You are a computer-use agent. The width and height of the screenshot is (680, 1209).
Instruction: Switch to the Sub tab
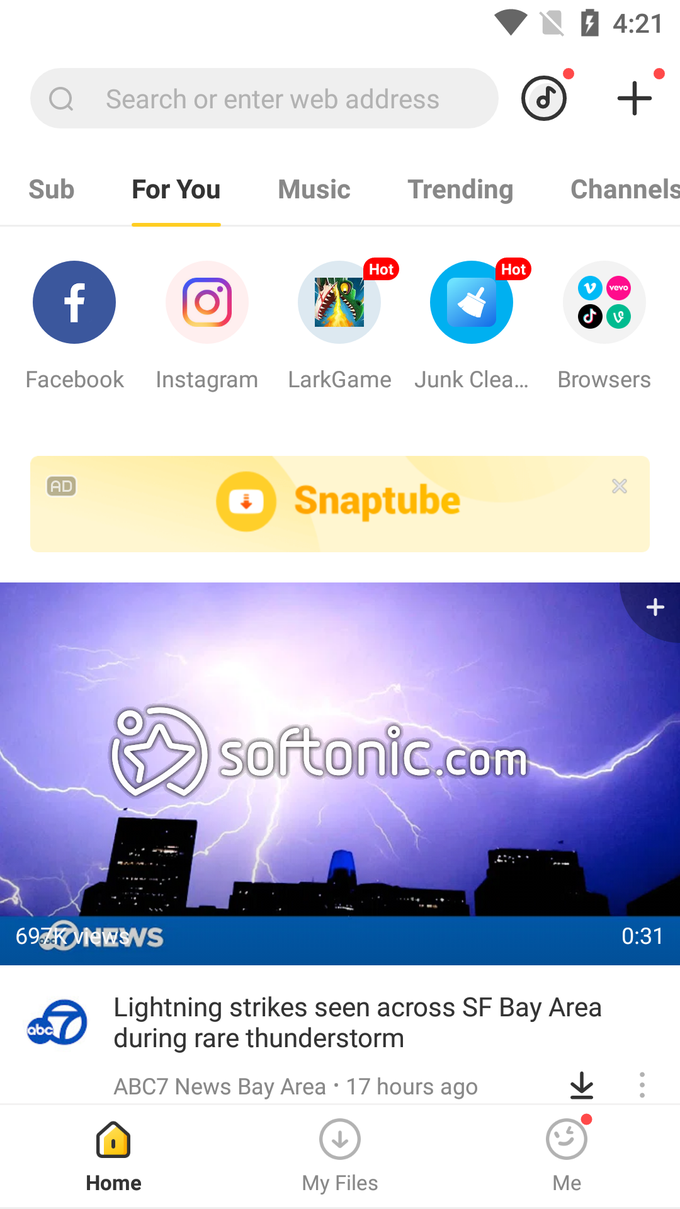51,189
